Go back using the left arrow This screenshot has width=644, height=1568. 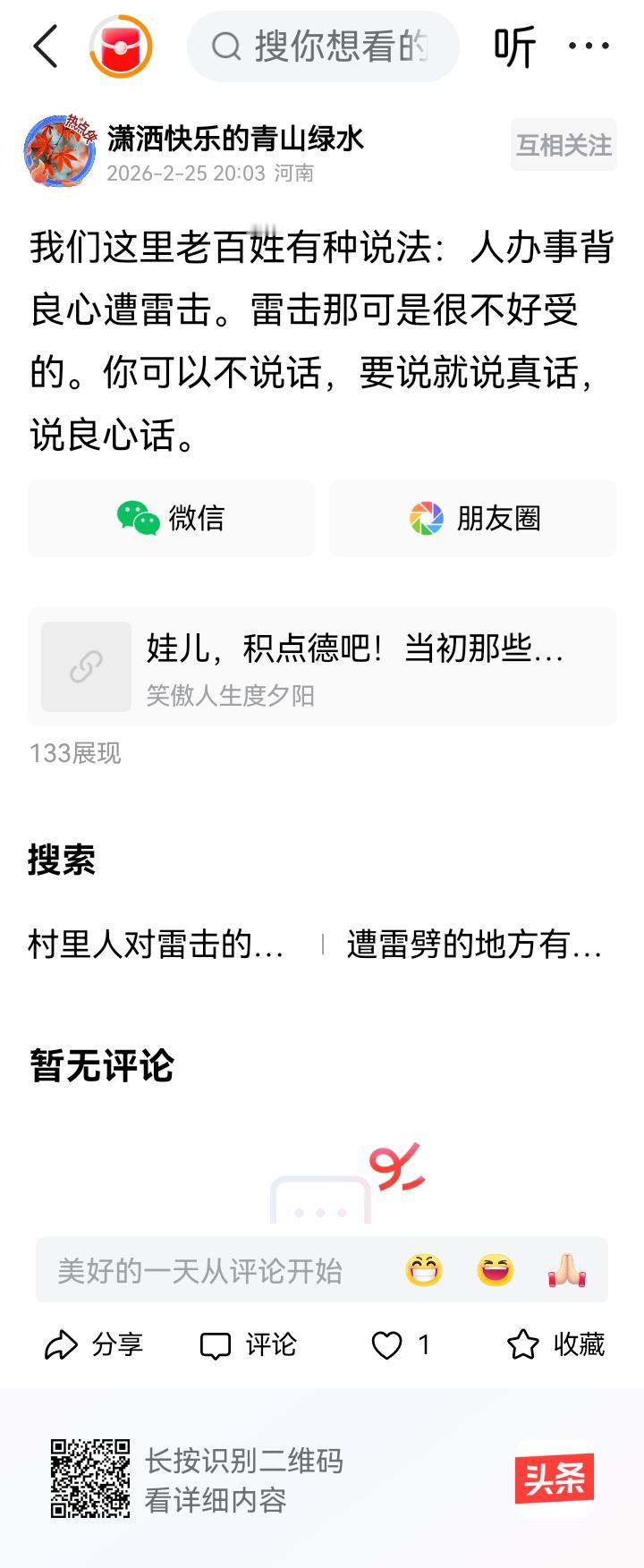click(44, 47)
